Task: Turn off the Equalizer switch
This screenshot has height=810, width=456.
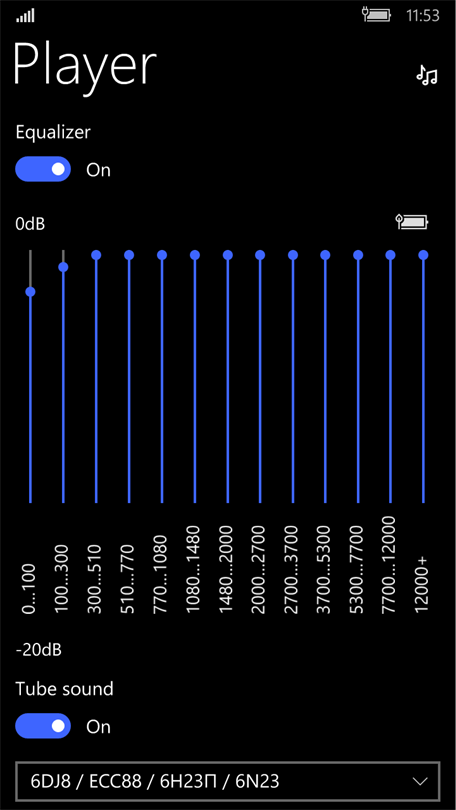Action: tap(43, 169)
